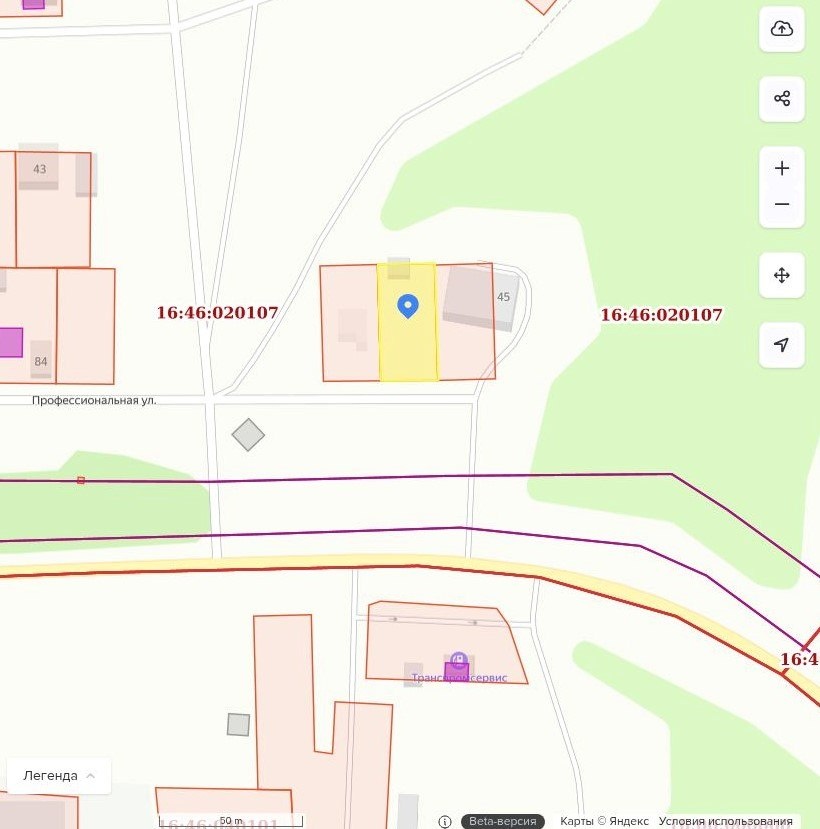820x829 pixels.
Task: Zoom out with the minus button
Action: click(x=782, y=205)
